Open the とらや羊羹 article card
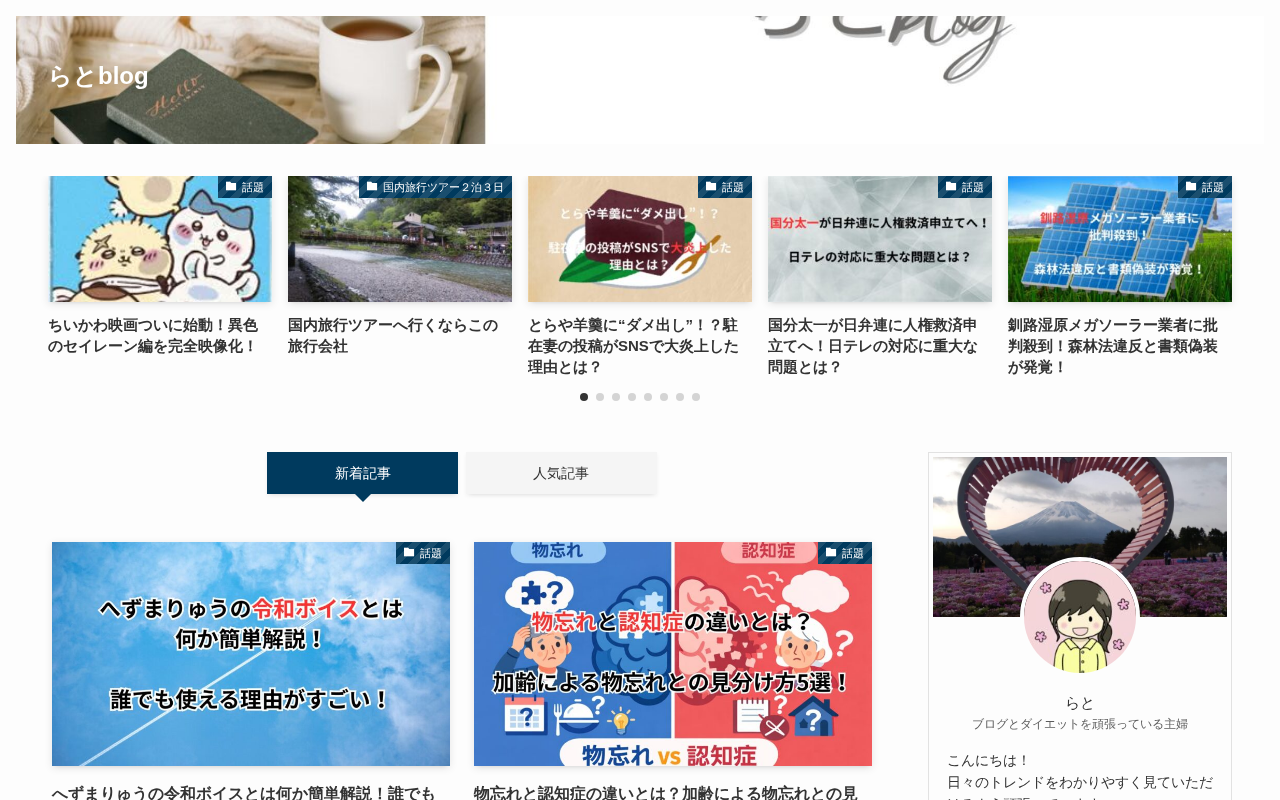 [x=640, y=277]
